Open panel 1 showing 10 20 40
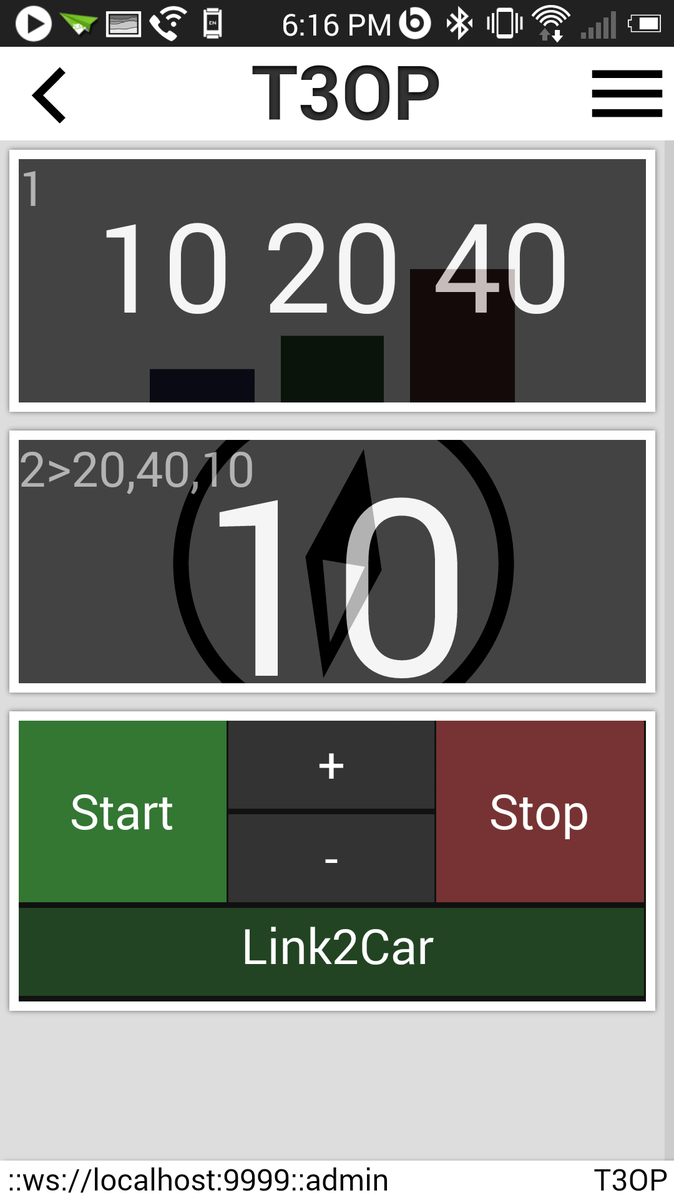674x1198 pixels. (x=332, y=280)
